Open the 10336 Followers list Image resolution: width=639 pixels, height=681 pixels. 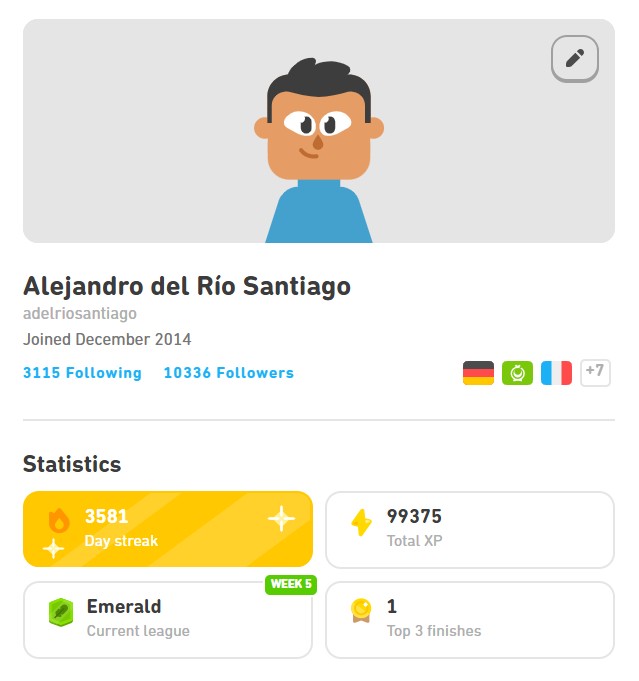228,373
